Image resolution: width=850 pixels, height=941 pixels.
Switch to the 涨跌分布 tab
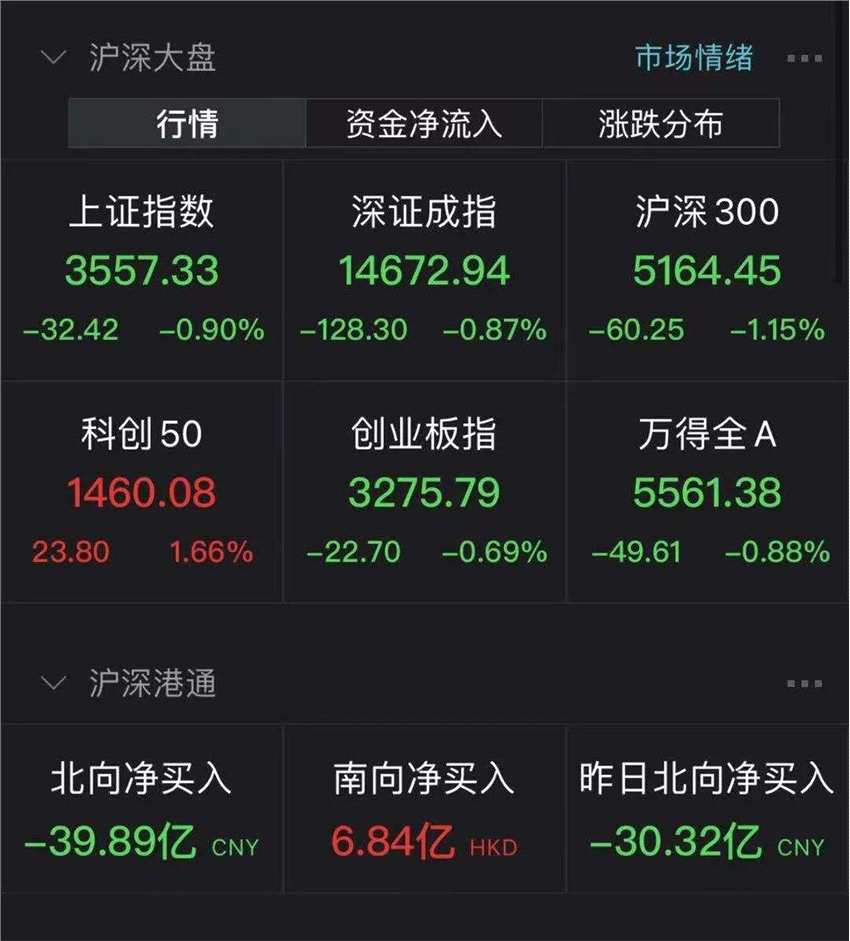pyautogui.click(x=660, y=124)
